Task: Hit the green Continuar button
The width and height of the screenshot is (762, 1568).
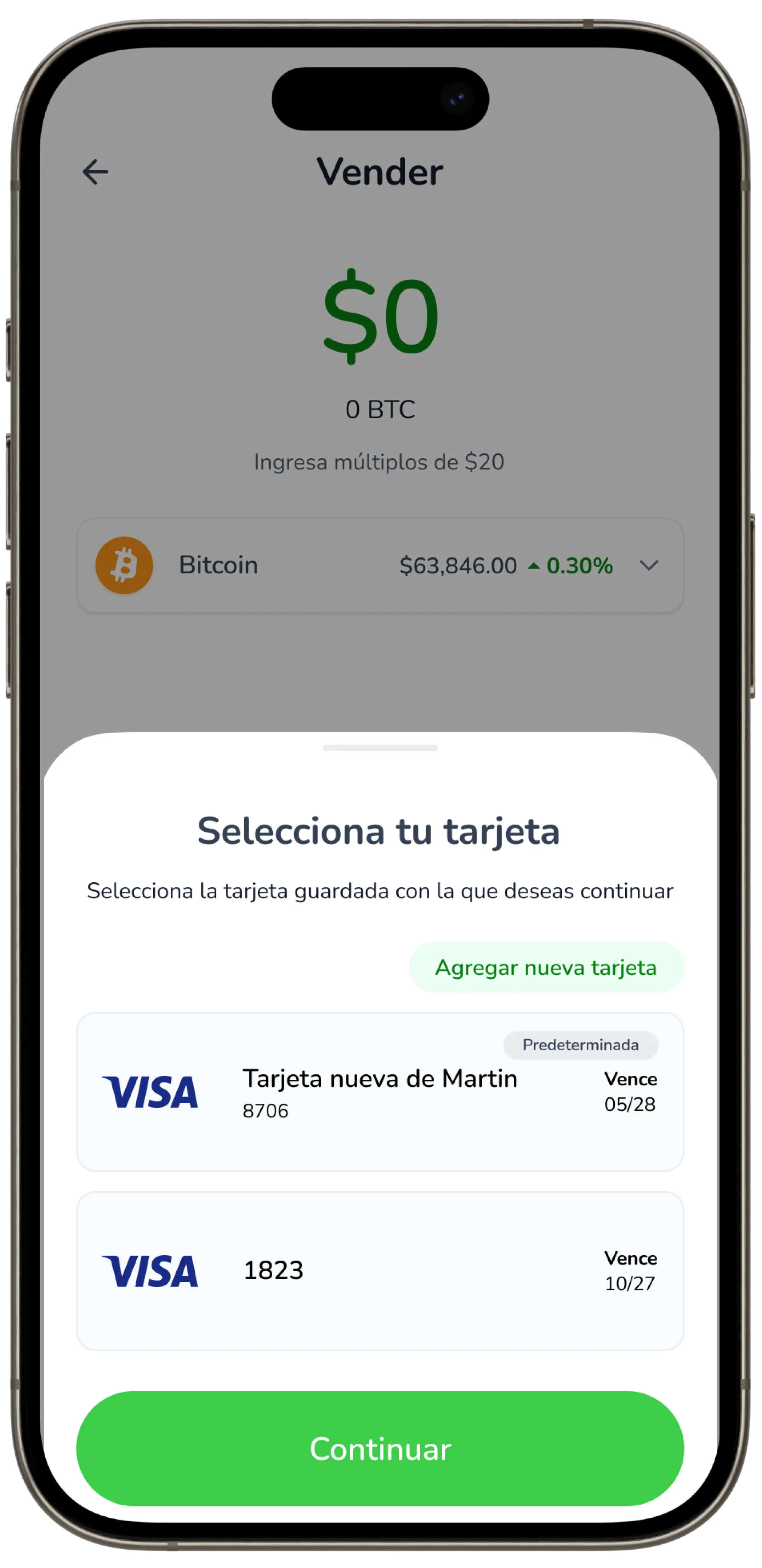Action: tap(380, 1449)
